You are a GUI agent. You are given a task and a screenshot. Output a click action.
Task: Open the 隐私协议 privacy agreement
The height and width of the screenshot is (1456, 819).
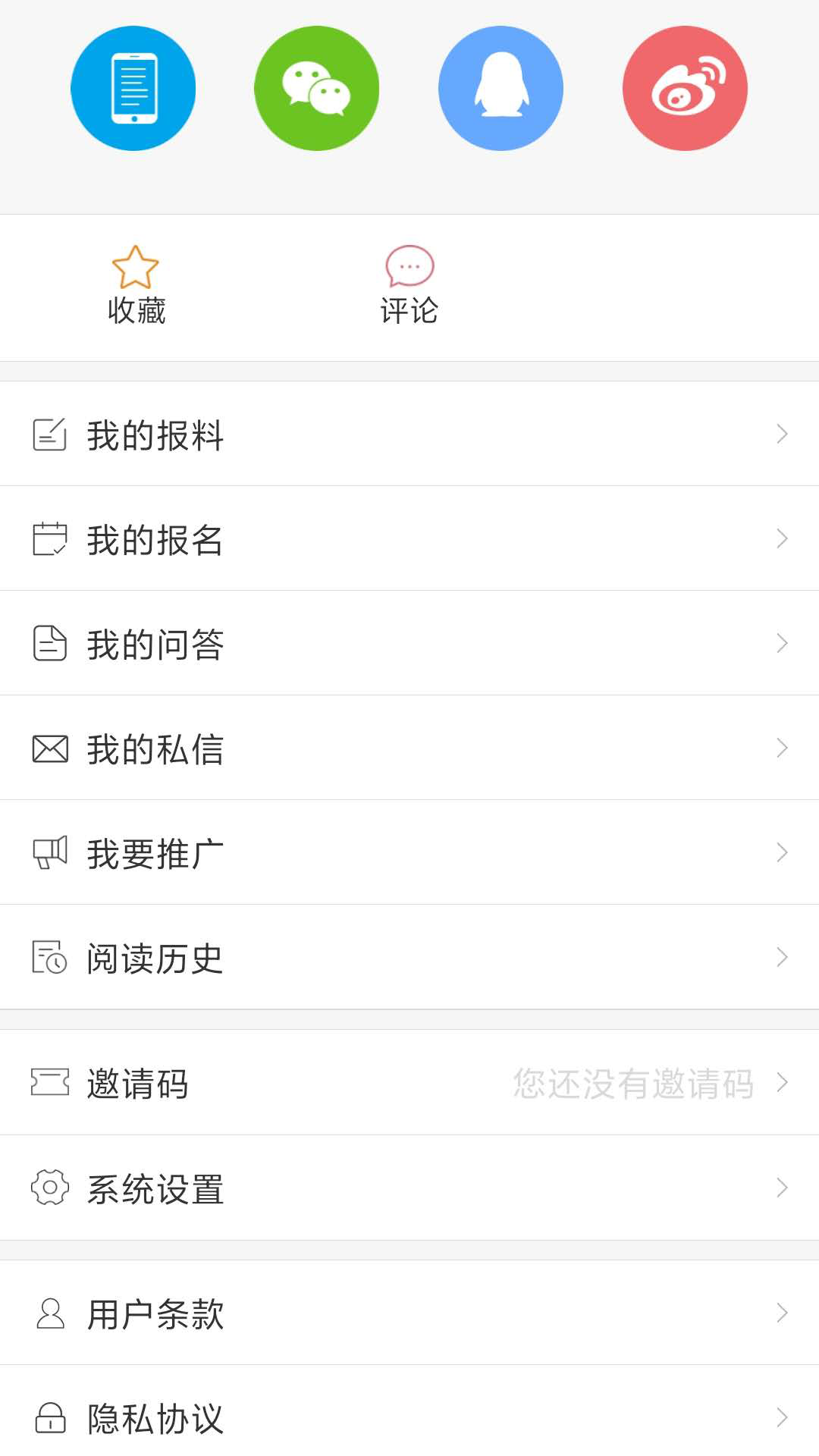pyautogui.click(x=155, y=1418)
